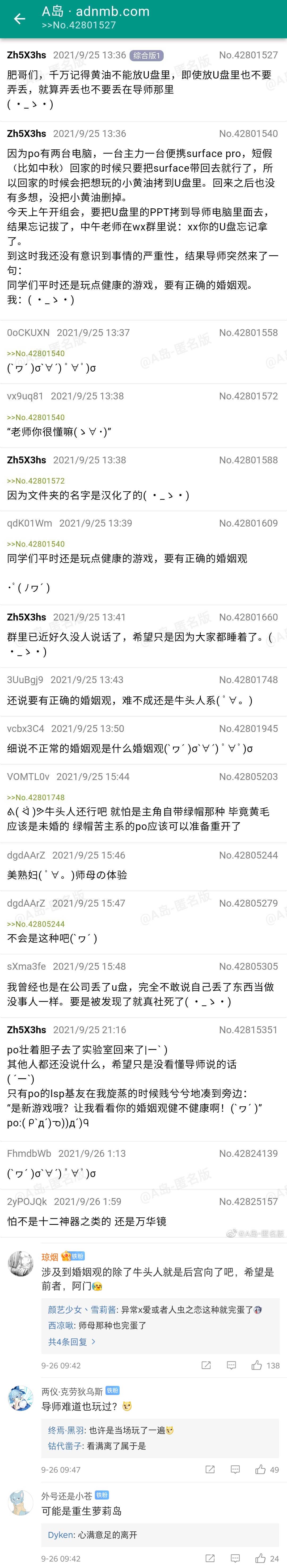The width and height of the screenshot is (287, 1568).
Task: Open the 综合版1 tag on the first post
Action: pos(147,55)
